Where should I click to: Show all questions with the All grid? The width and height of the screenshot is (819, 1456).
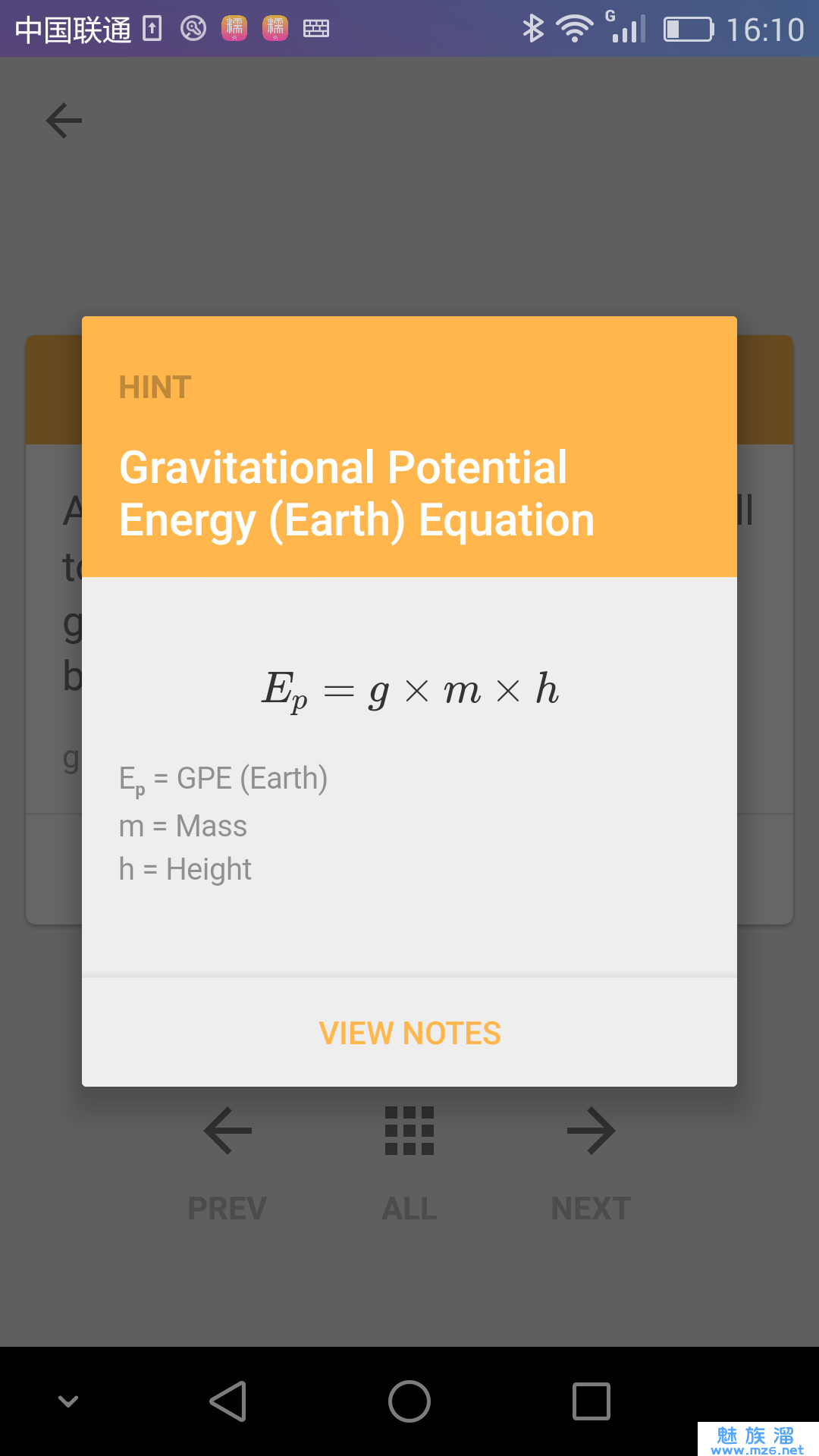coord(409,1158)
